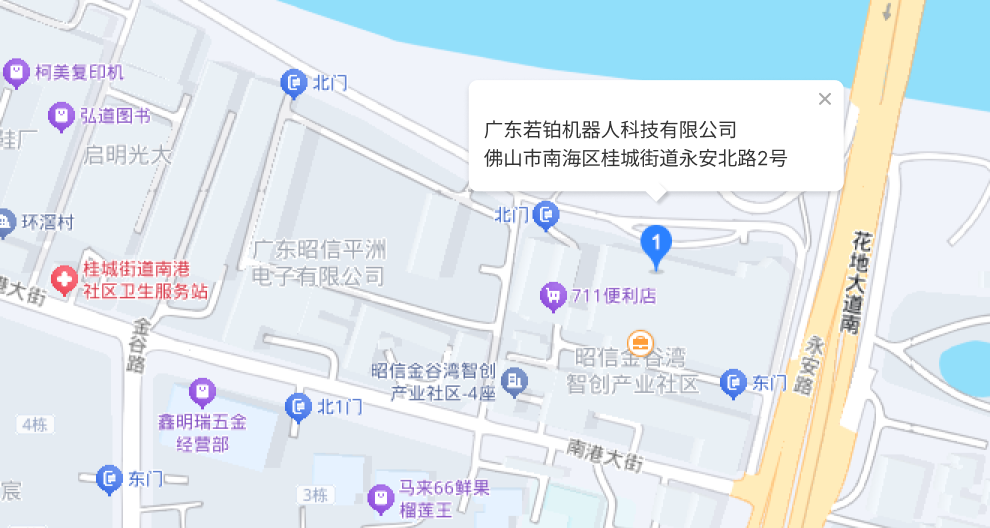
Task: Select the 北1门 gate marker
Action: point(298,407)
